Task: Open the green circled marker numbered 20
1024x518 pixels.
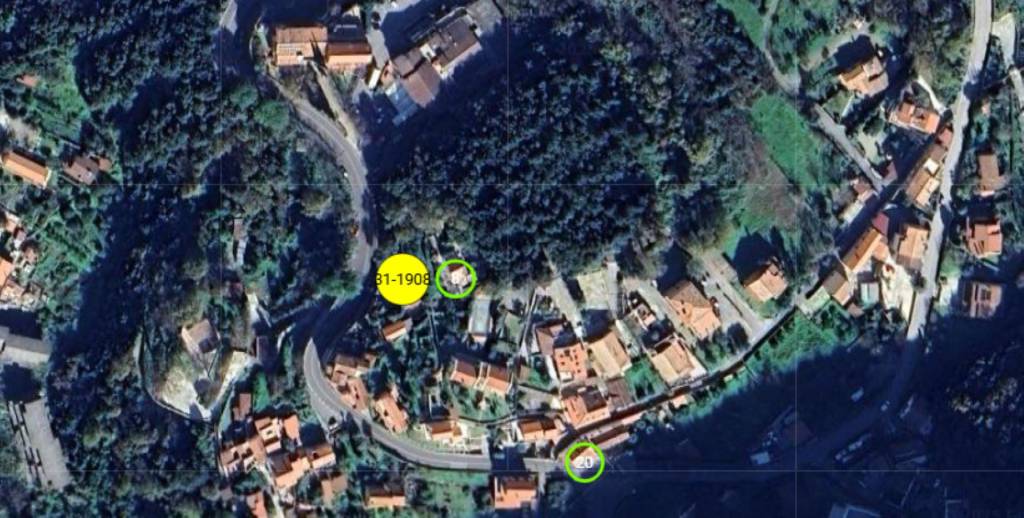Action: click(x=585, y=462)
